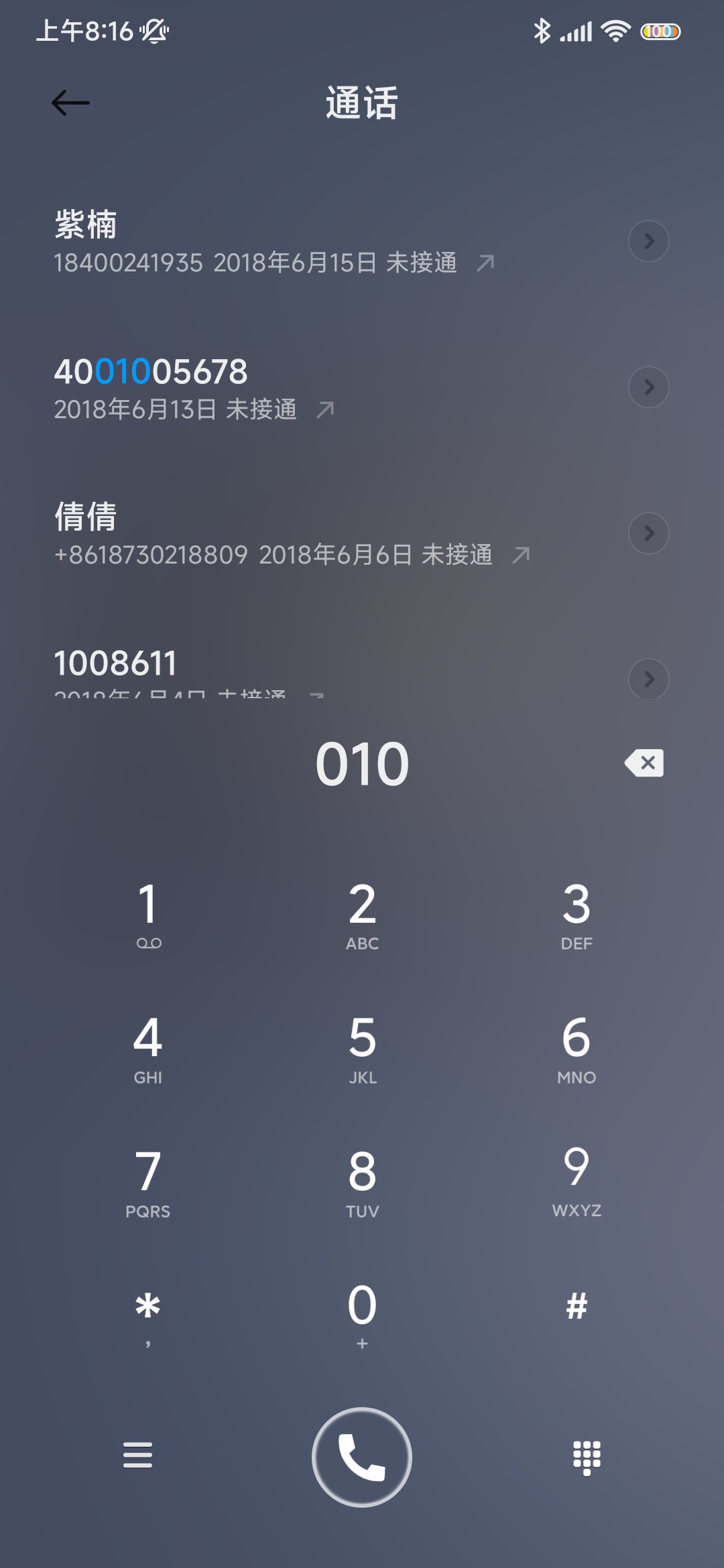Go back using the top-left arrow
724x1568 pixels.
[x=70, y=103]
